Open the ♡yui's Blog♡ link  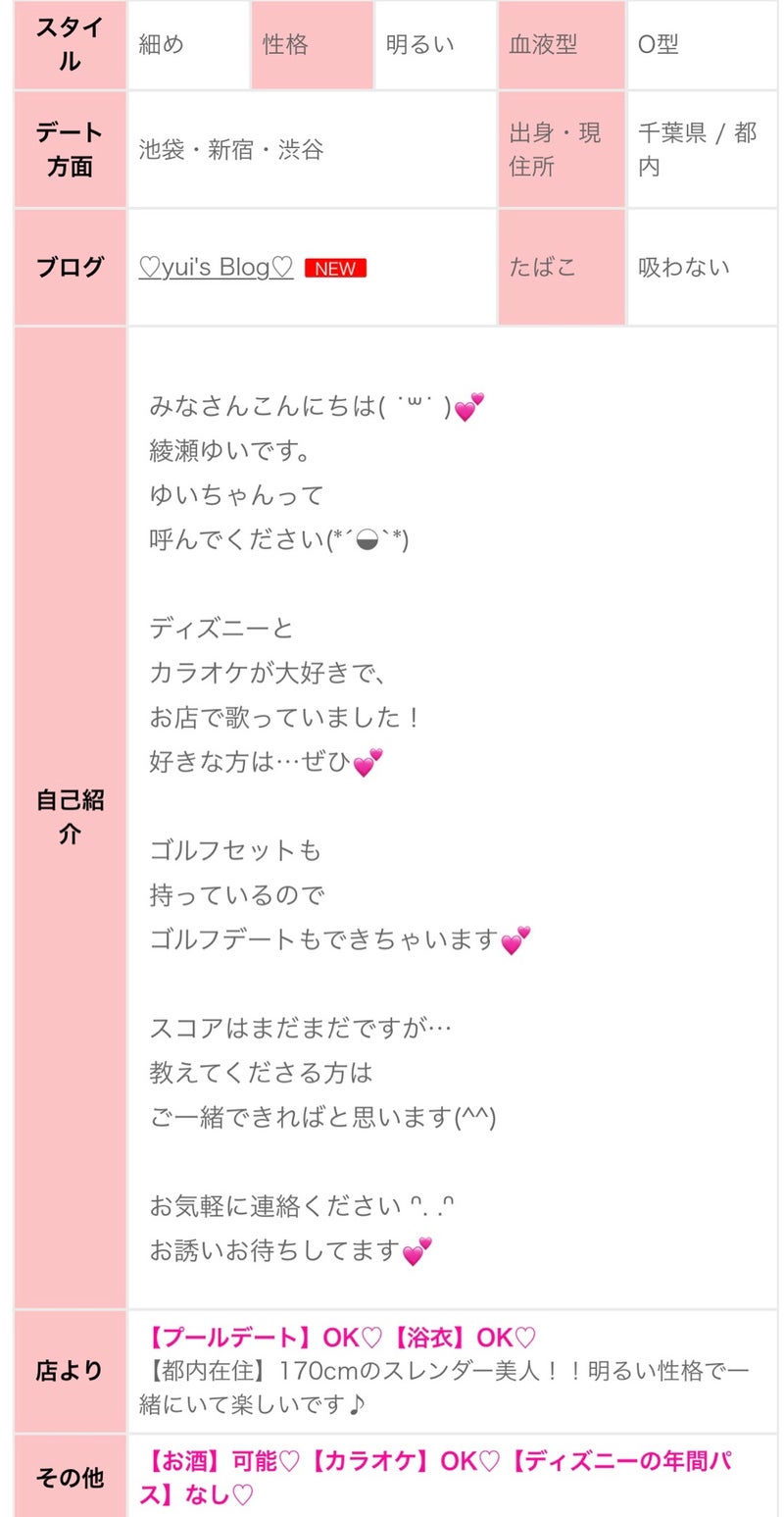coord(216,267)
